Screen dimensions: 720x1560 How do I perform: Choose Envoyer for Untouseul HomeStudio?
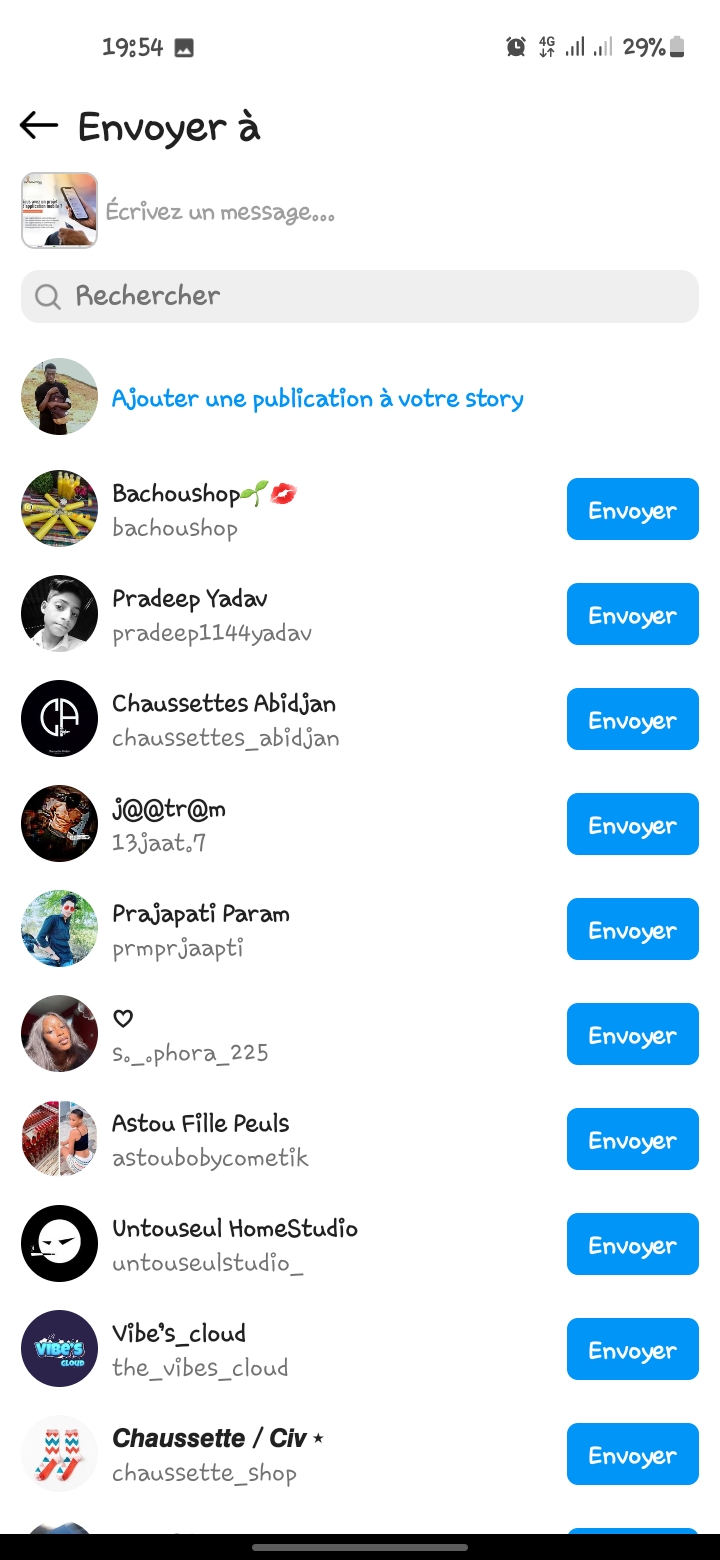tap(632, 1245)
